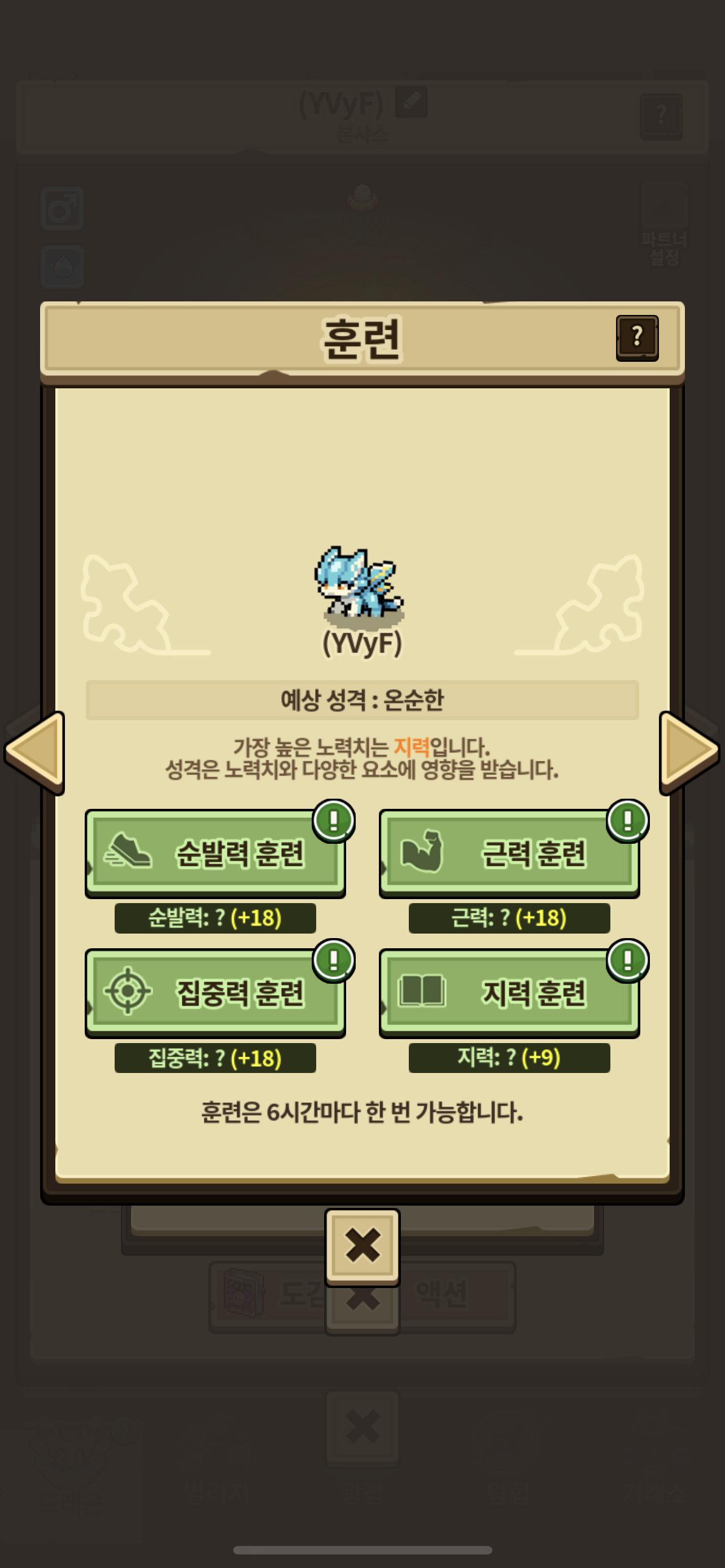Start 집중력 훈련 (focus training)
The height and width of the screenshot is (1568, 725).
[216, 993]
